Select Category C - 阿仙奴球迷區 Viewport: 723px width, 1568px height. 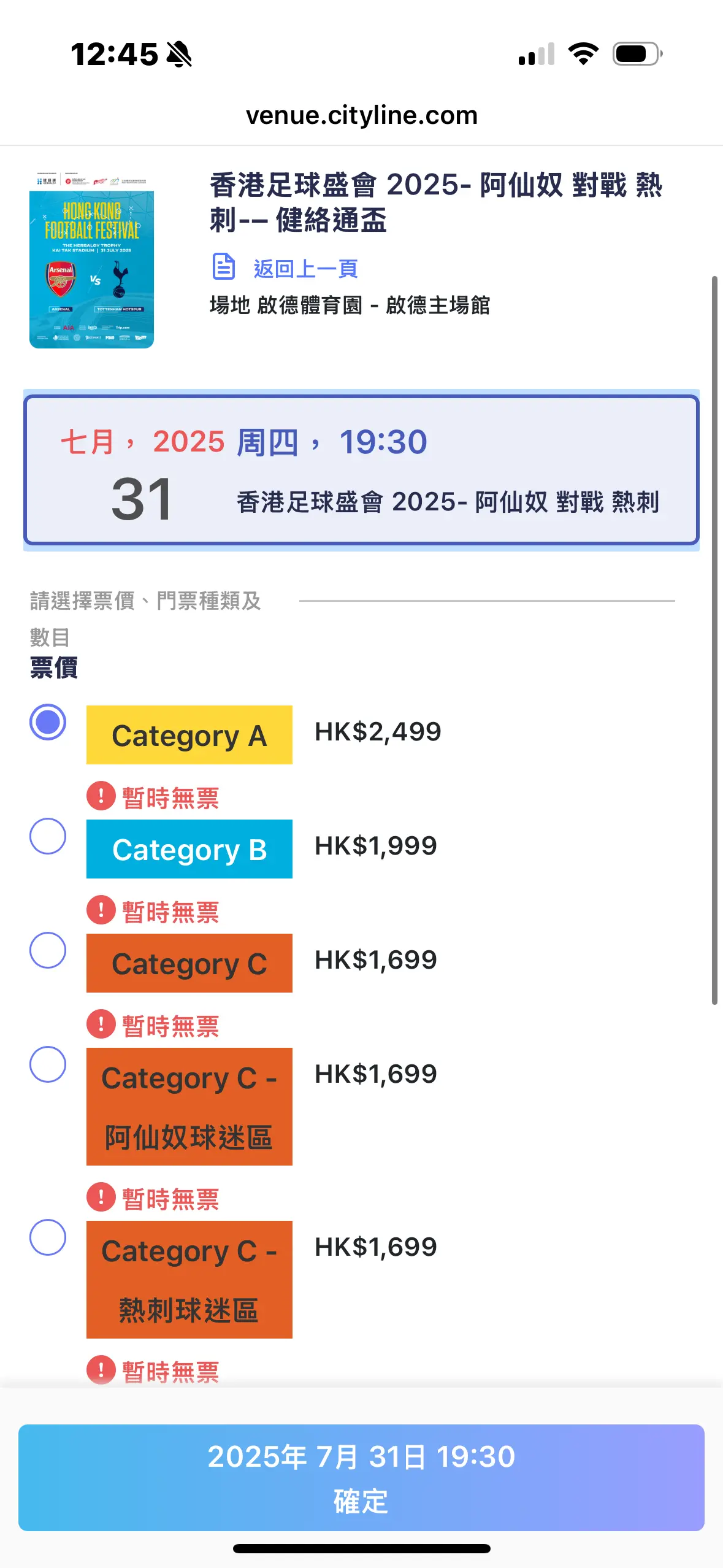click(x=48, y=1064)
